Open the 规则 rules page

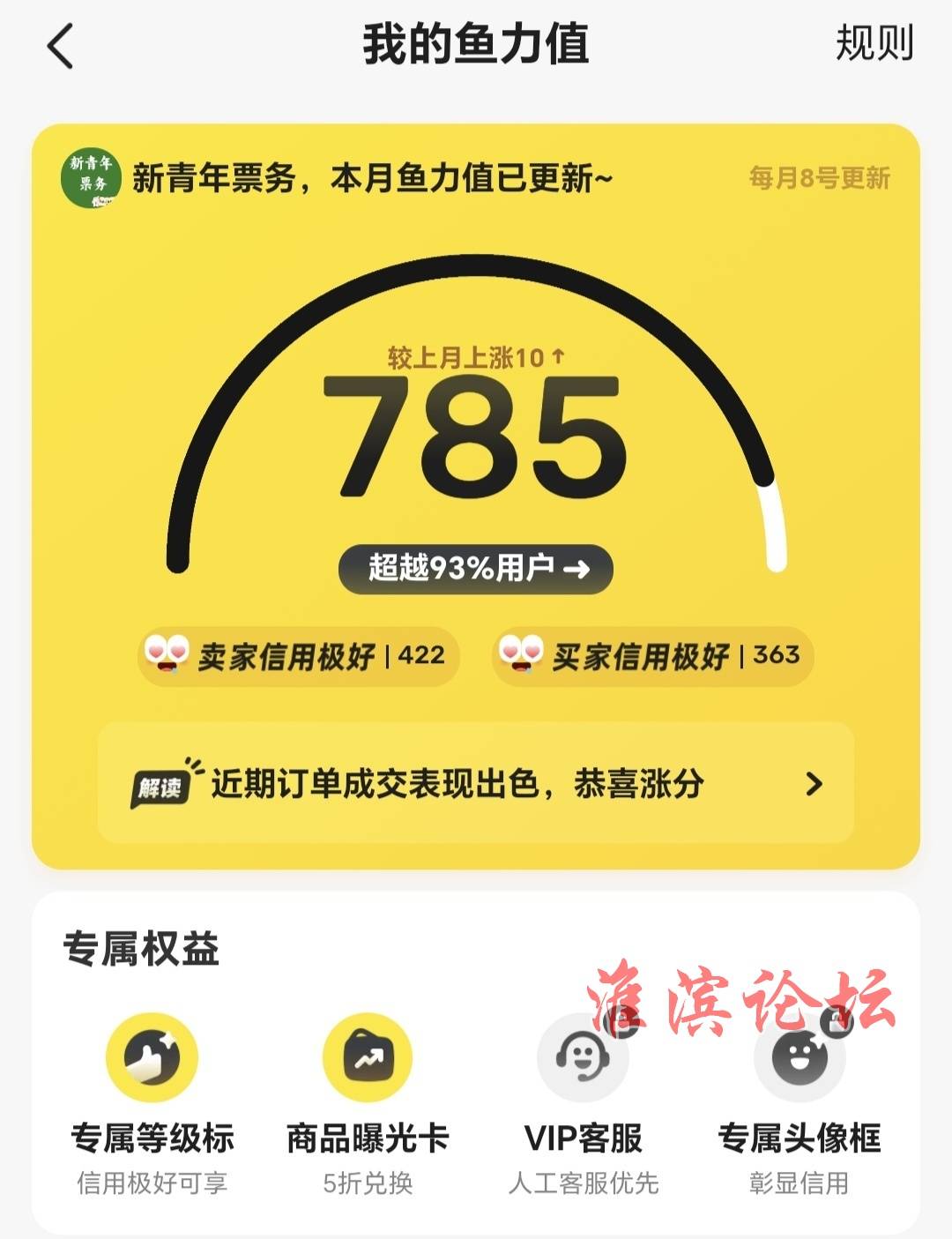874,43
